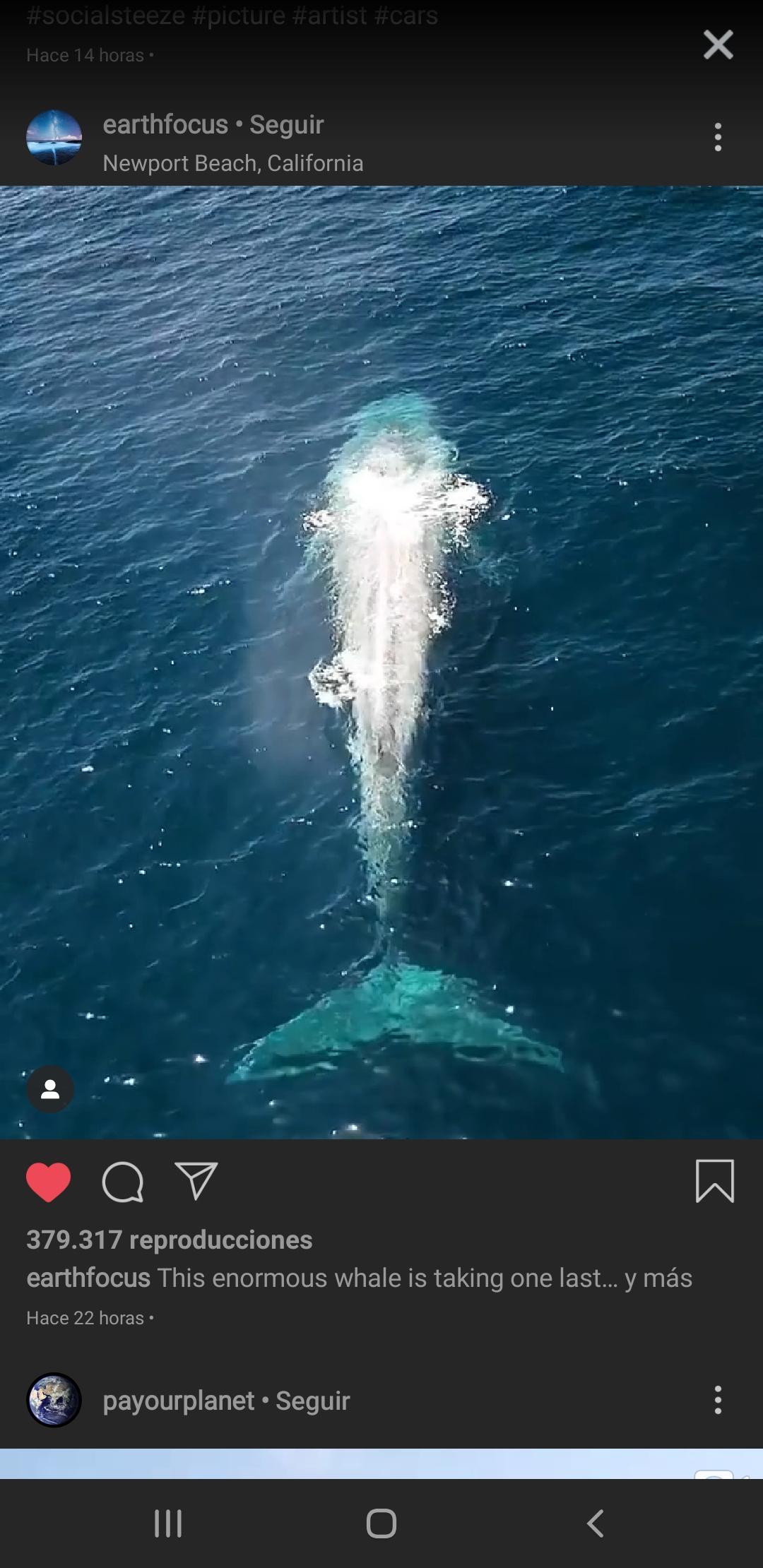Share the earthfocus whale video
Screen dimensions: 763x1568
(x=196, y=1182)
